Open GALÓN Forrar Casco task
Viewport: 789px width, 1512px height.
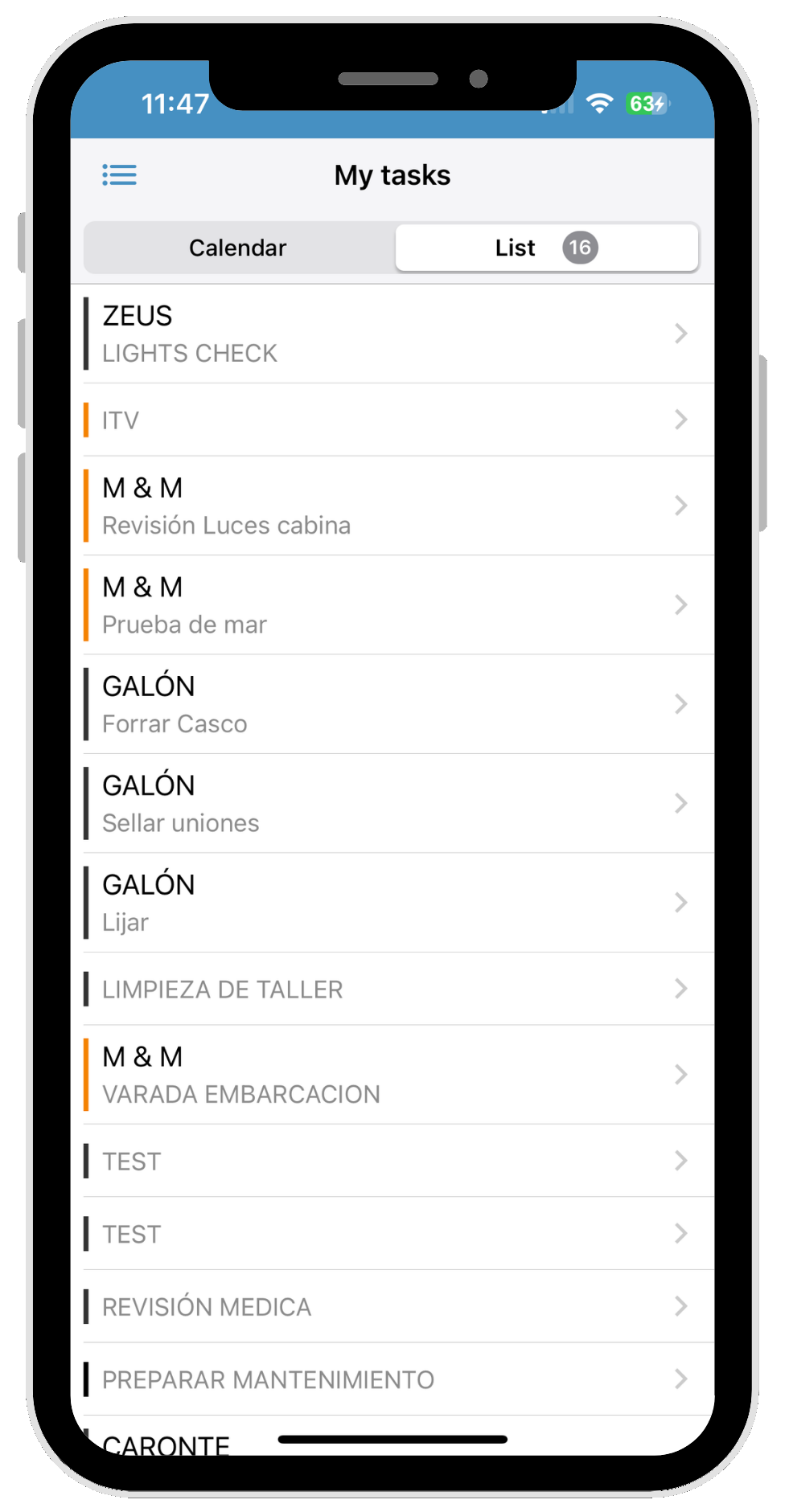[x=392, y=704]
